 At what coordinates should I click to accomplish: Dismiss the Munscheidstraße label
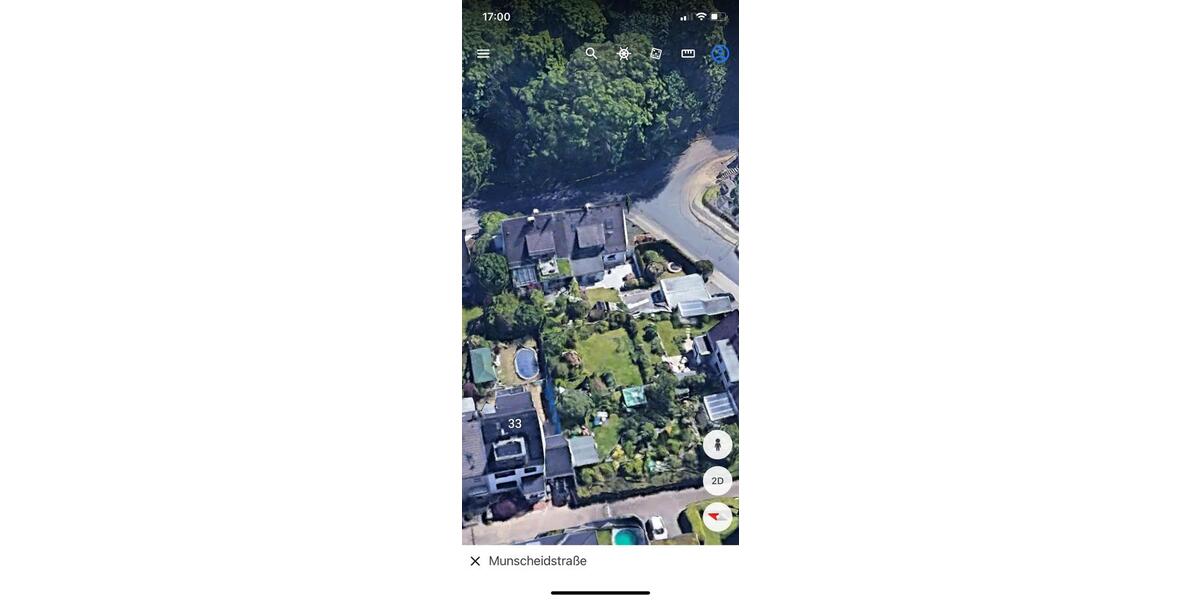[x=475, y=561]
